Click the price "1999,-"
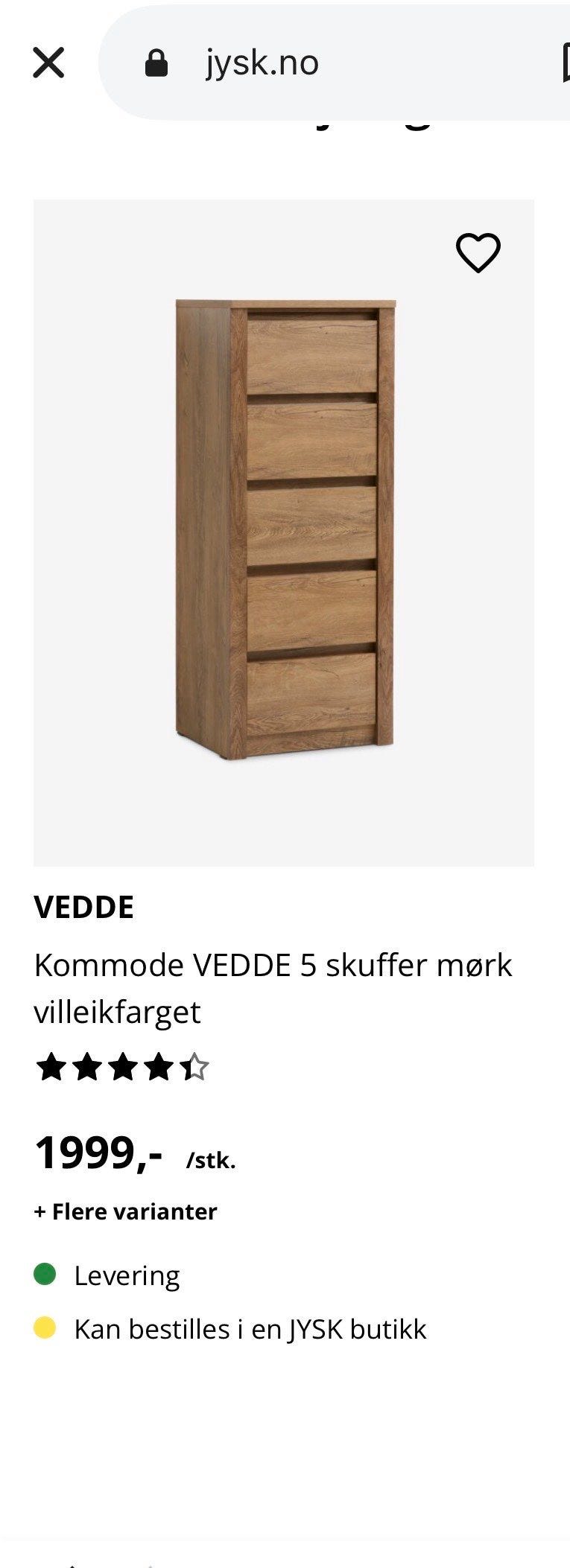 click(x=101, y=1150)
